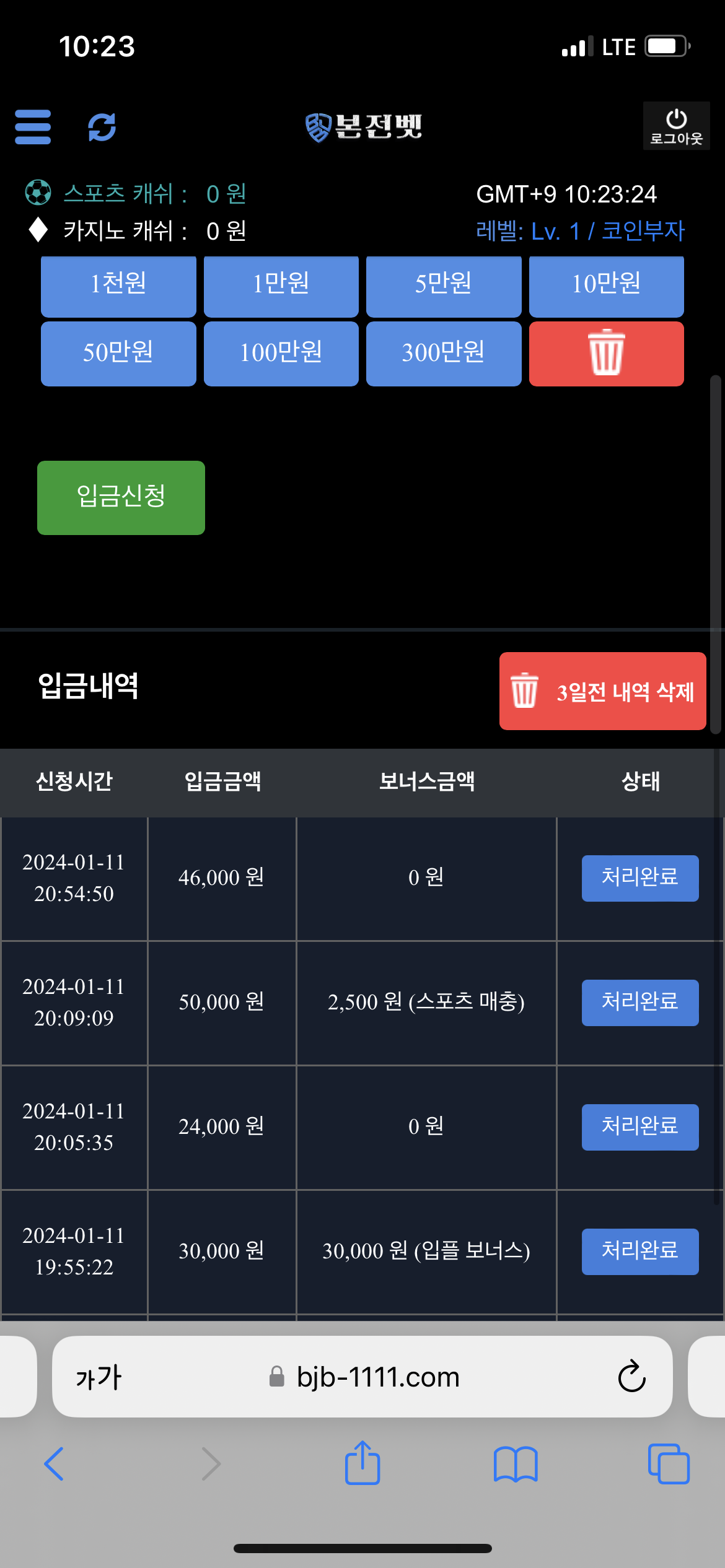
Task: Choose the 100만원 amount button
Action: [x=281, y=353]
